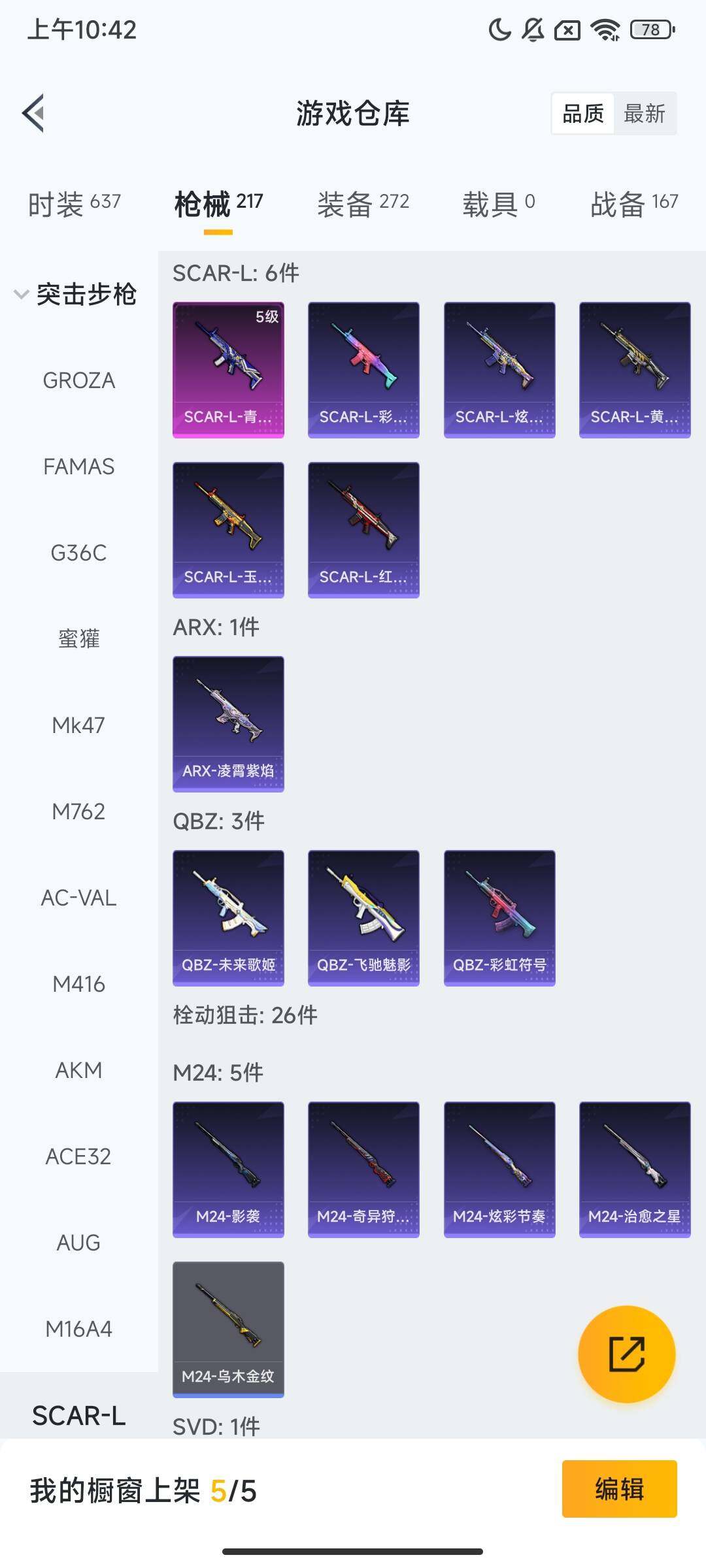
Task: Open the level 5 SCAR-L-青 skin
Action: (228, 369)
